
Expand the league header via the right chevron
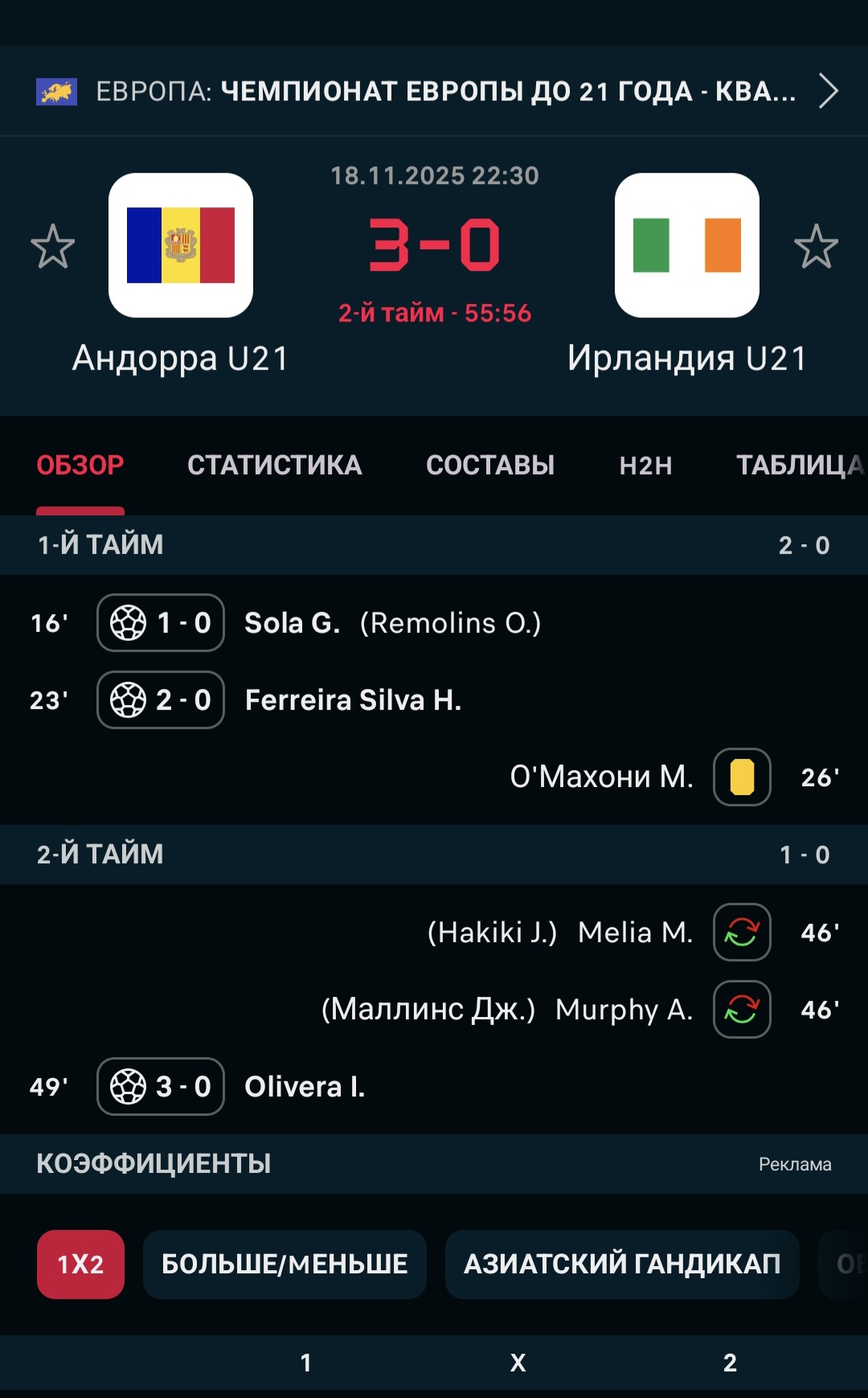tap(828, 91)
